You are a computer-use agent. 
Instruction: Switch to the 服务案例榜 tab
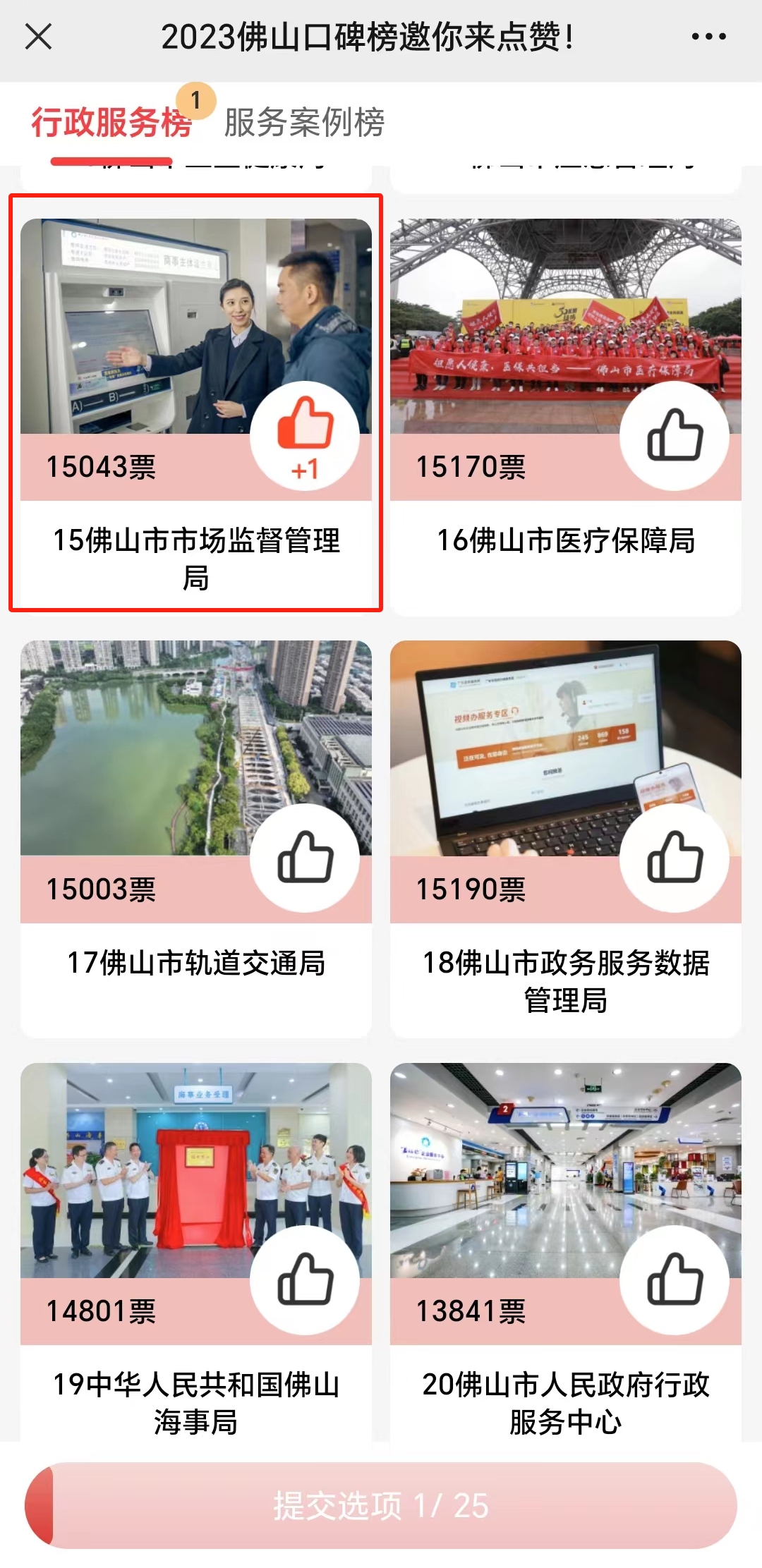pyautogui.click(x=304, y=123)
